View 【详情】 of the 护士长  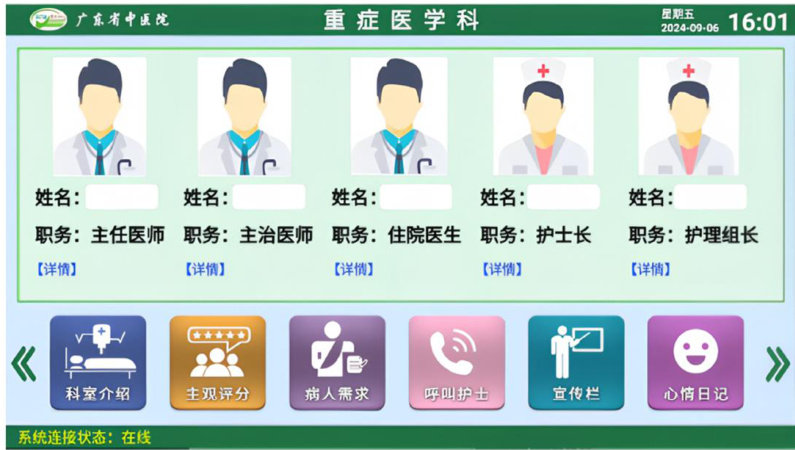pyautogui.click(x=502, y=269)
